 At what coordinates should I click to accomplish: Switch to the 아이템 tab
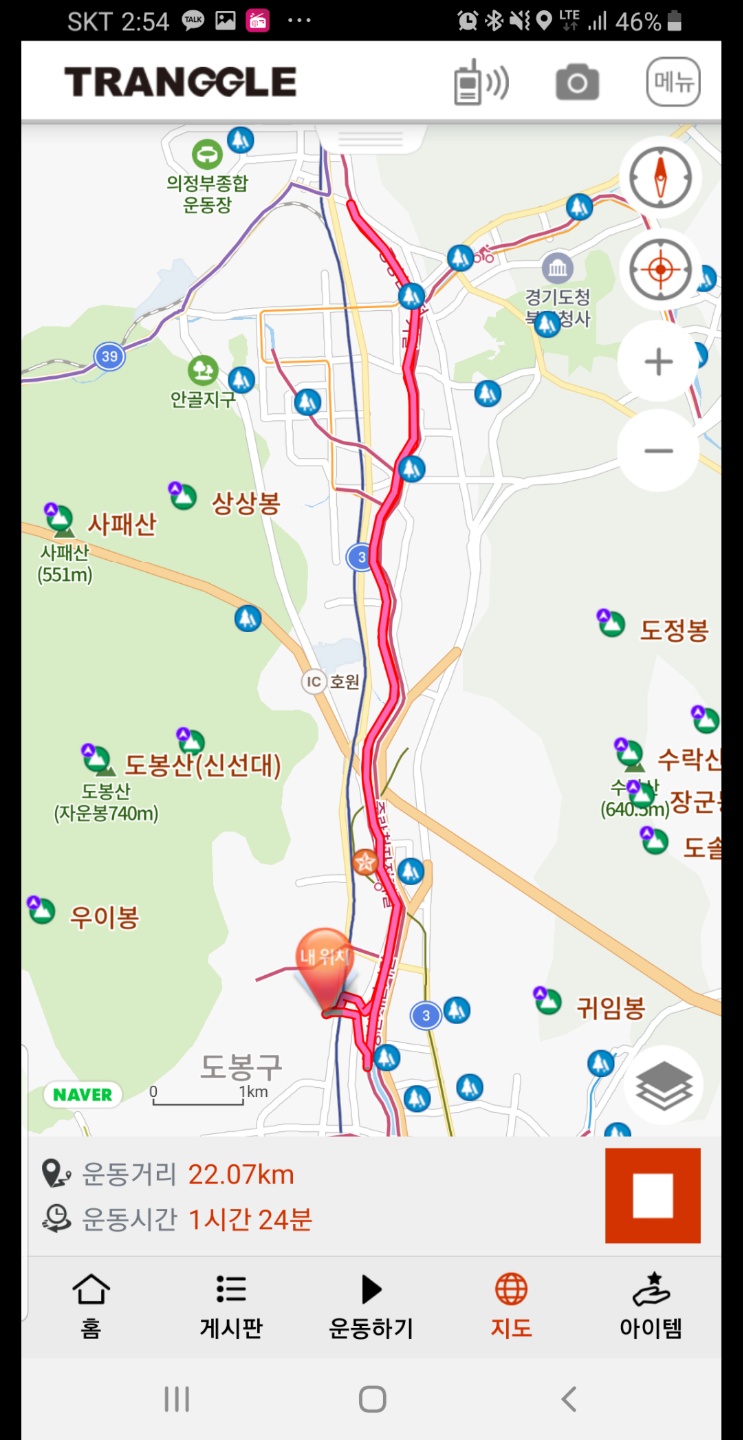pyautogui.click(x=651, y=1306)
